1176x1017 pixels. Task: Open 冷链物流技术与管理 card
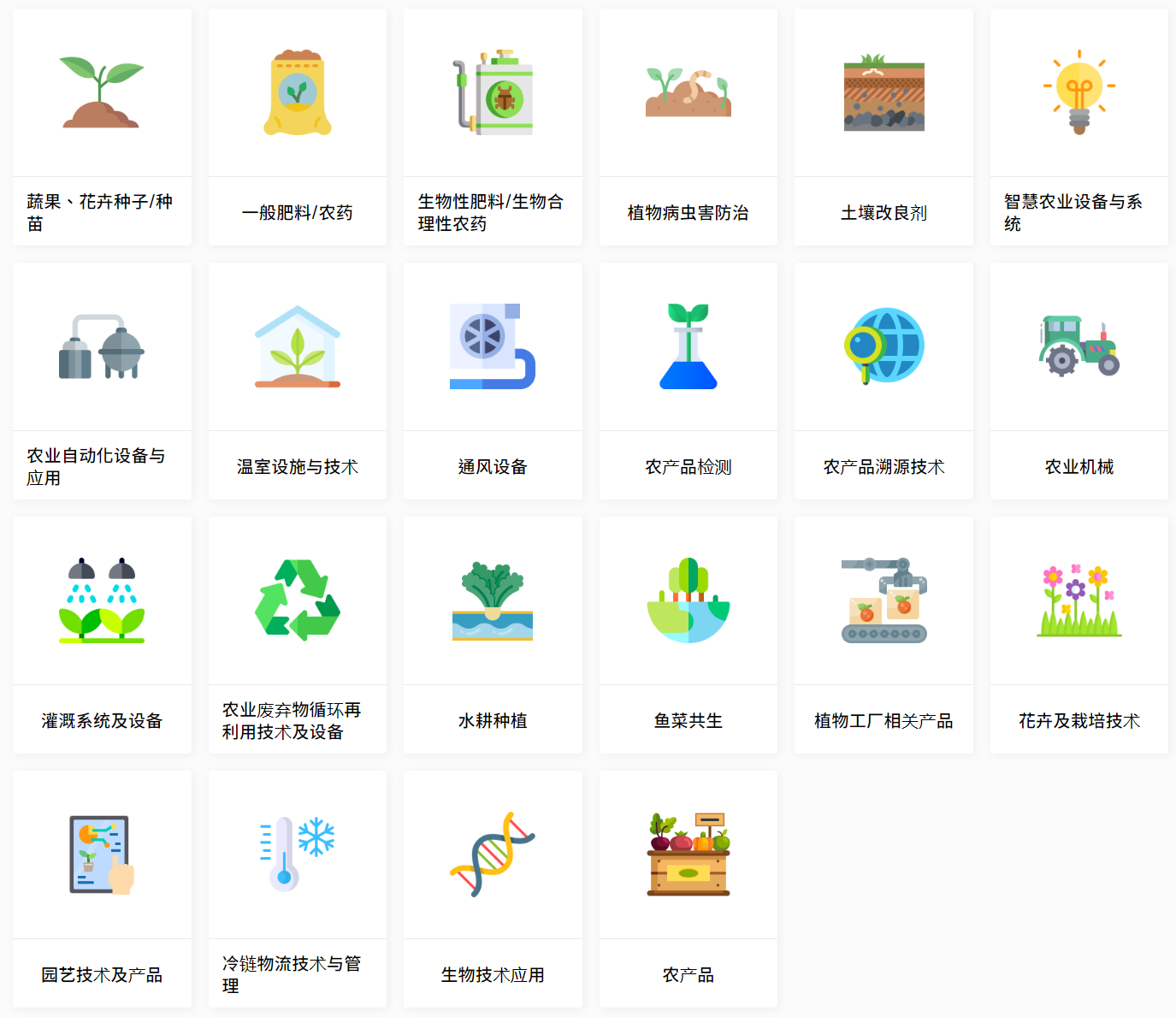pos(298,890)
